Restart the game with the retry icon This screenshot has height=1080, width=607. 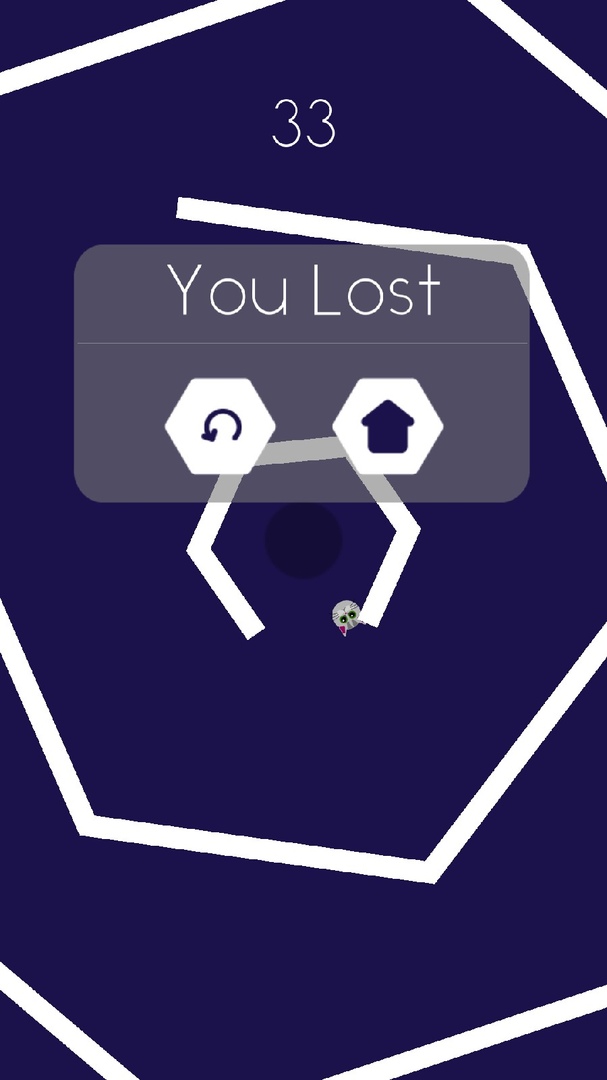[x=220, y=427]
